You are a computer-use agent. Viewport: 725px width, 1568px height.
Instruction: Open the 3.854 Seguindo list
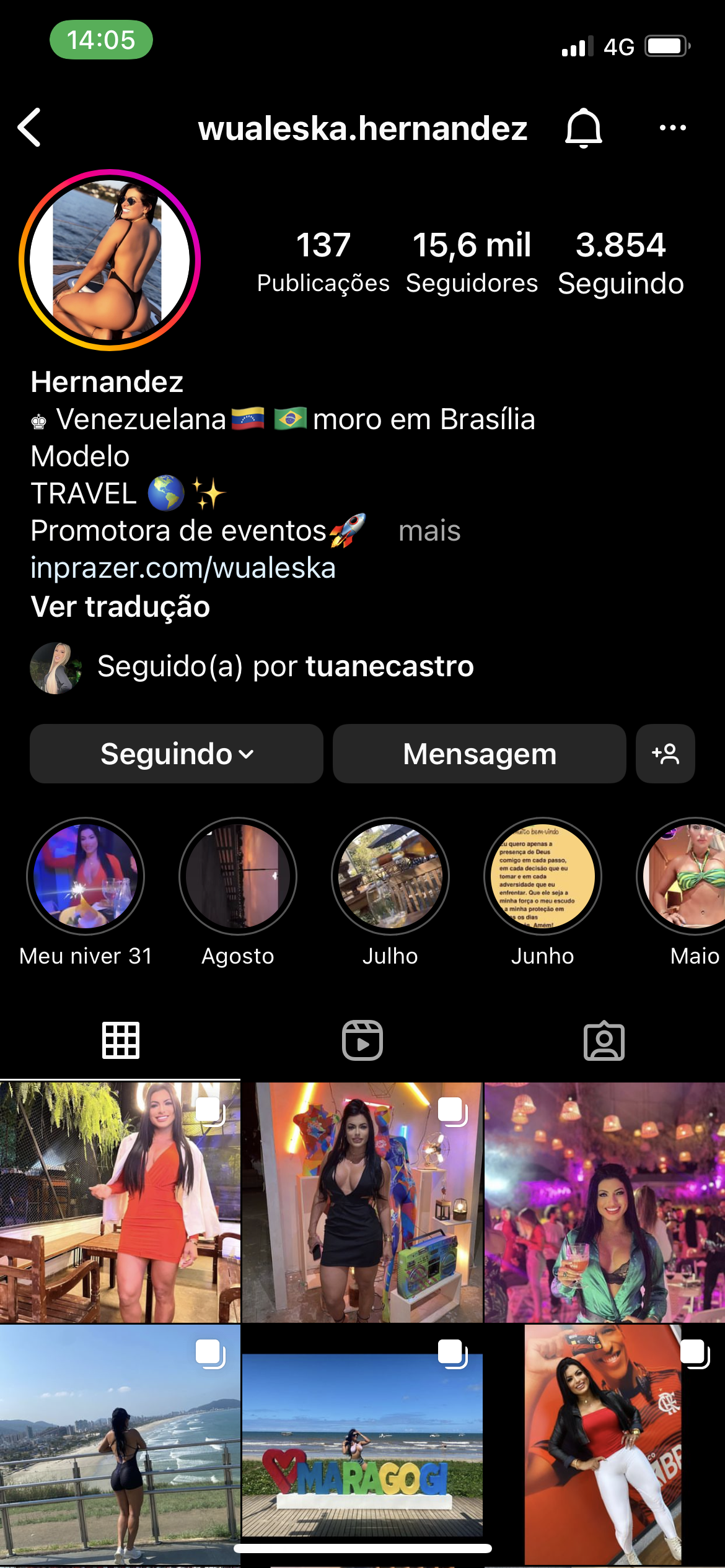620,261
